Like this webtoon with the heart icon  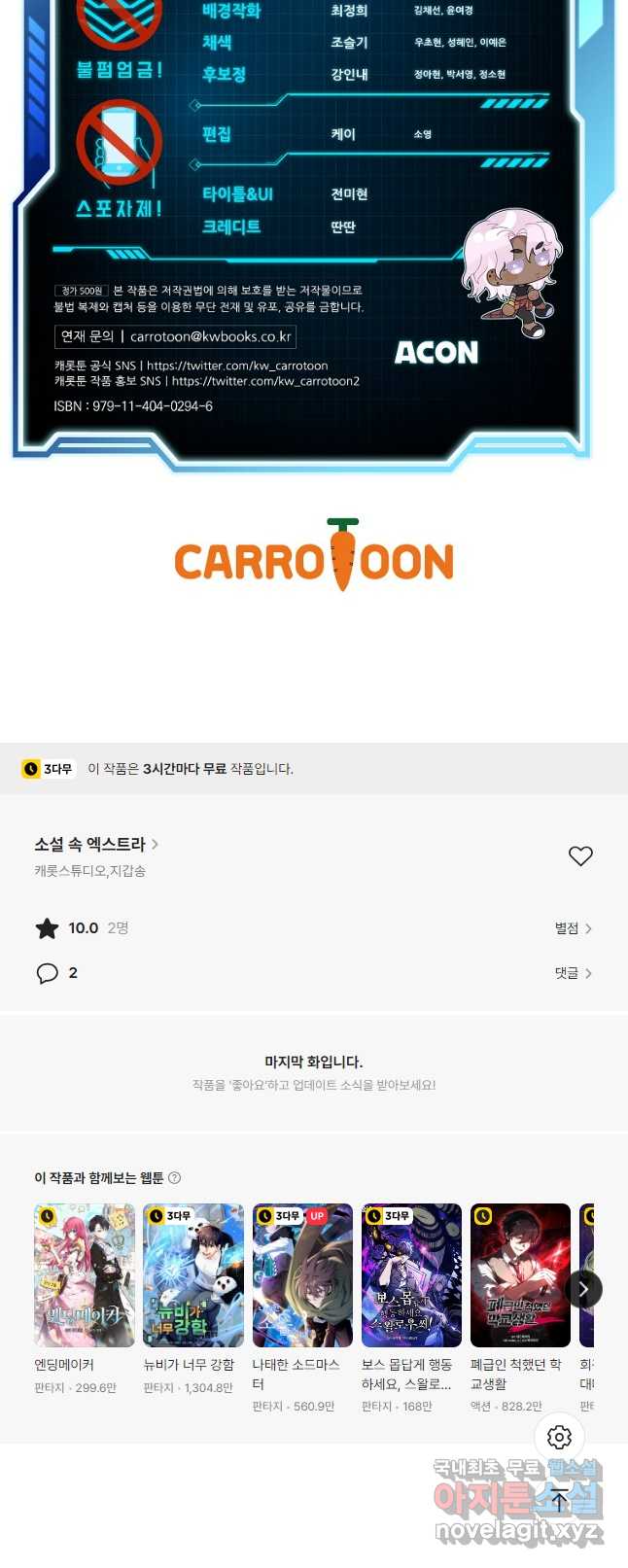(580, 855)
